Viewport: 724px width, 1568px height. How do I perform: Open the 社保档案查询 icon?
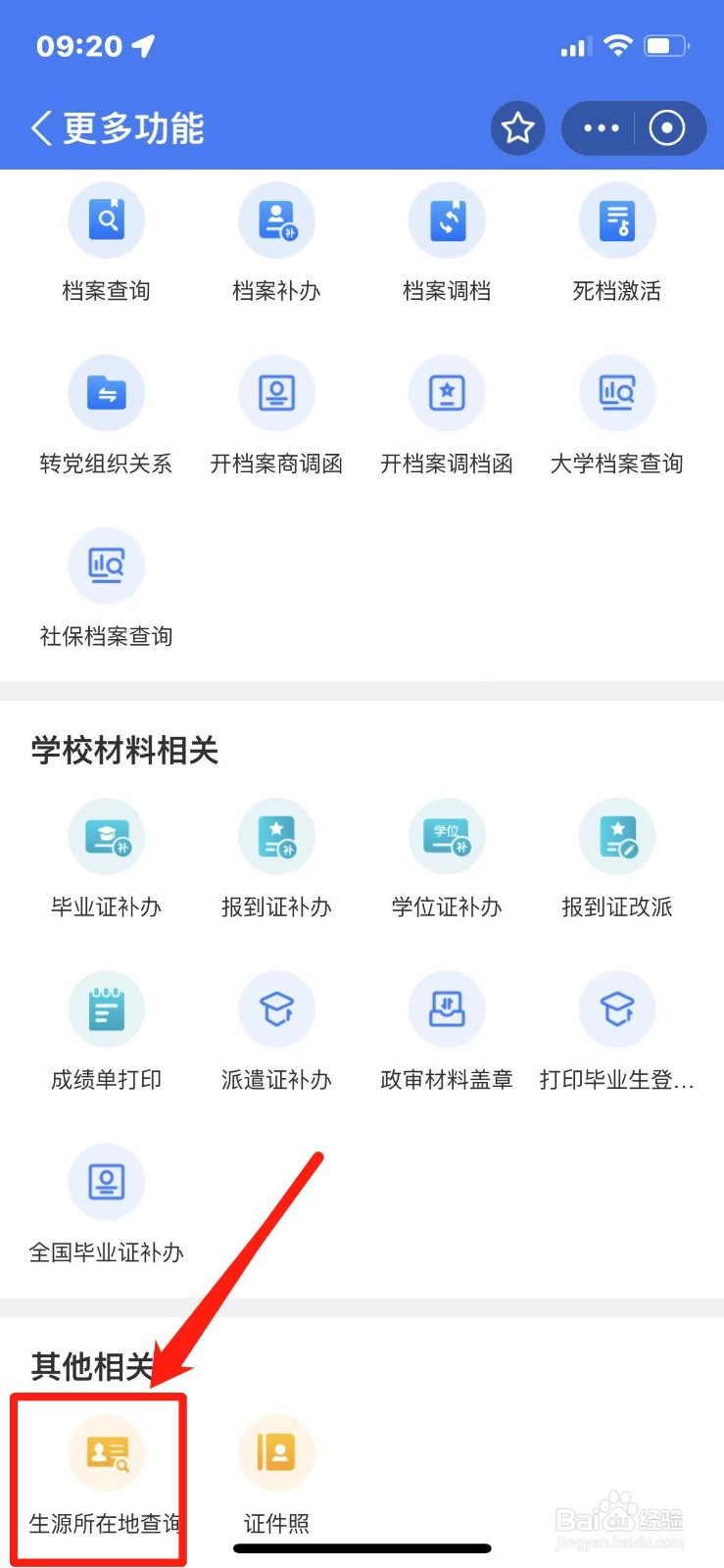tap(106, 565)
